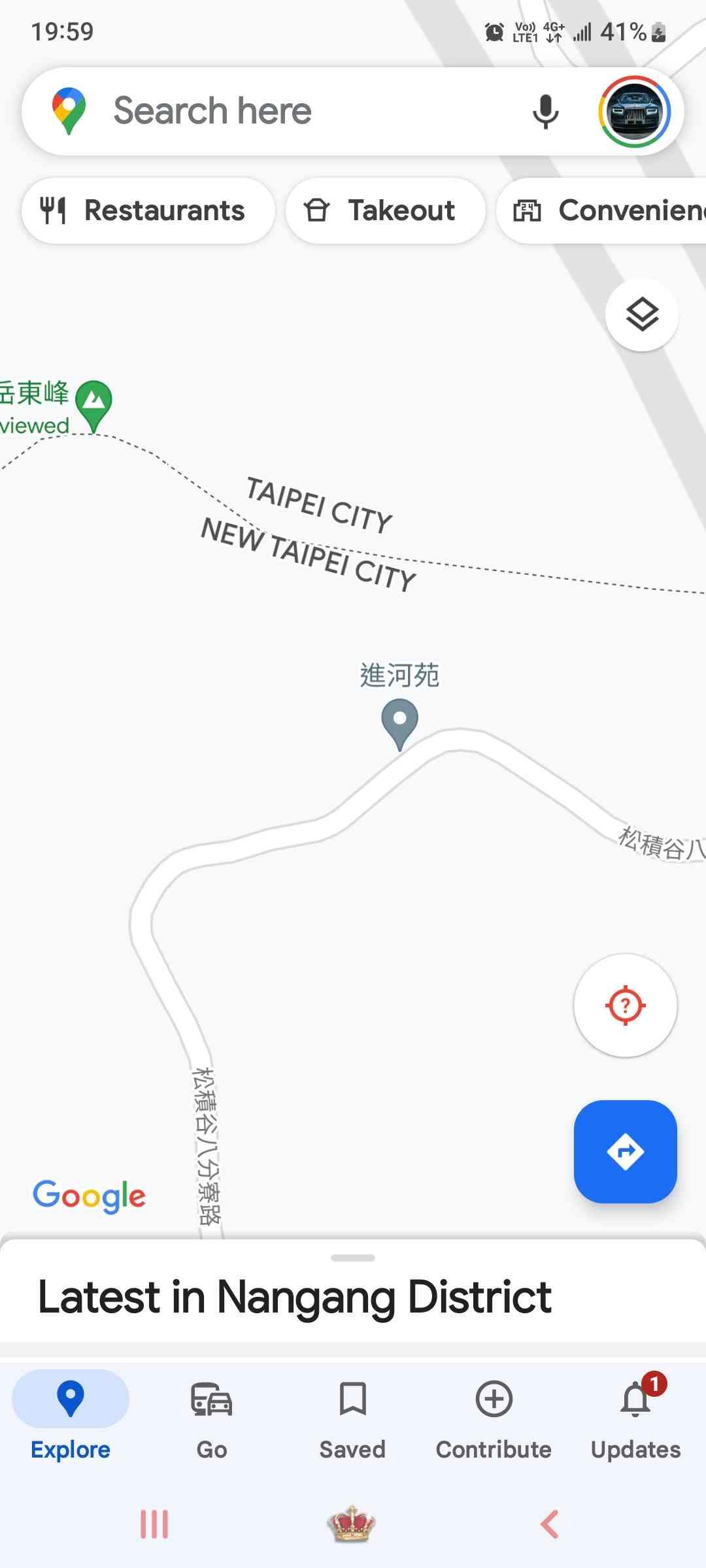Open directions with the blue arrow button
This screenshot has height=1568, width=706.
click(625, 1151)
